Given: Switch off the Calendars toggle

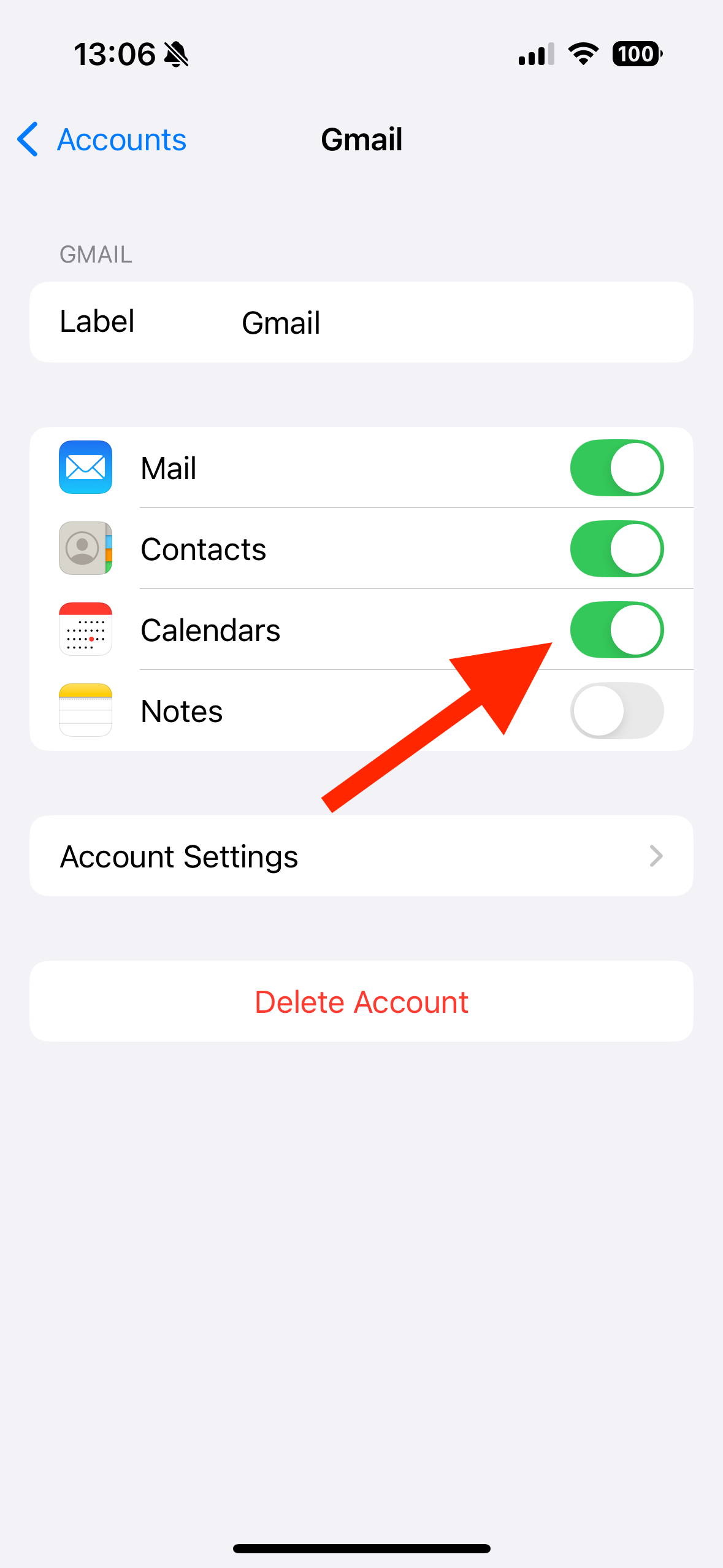Looking at the screenshot, I should [x=616, y=630].
